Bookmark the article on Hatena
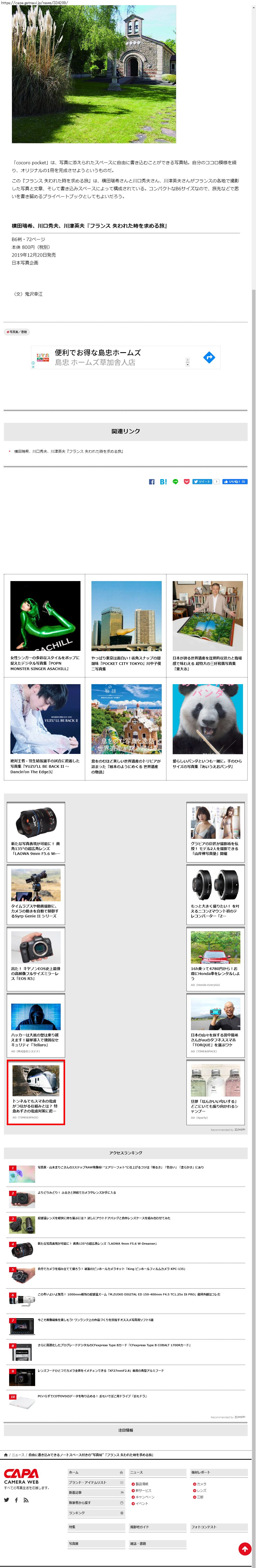This screenshot has height=1568, width=256. pos(163,481)
